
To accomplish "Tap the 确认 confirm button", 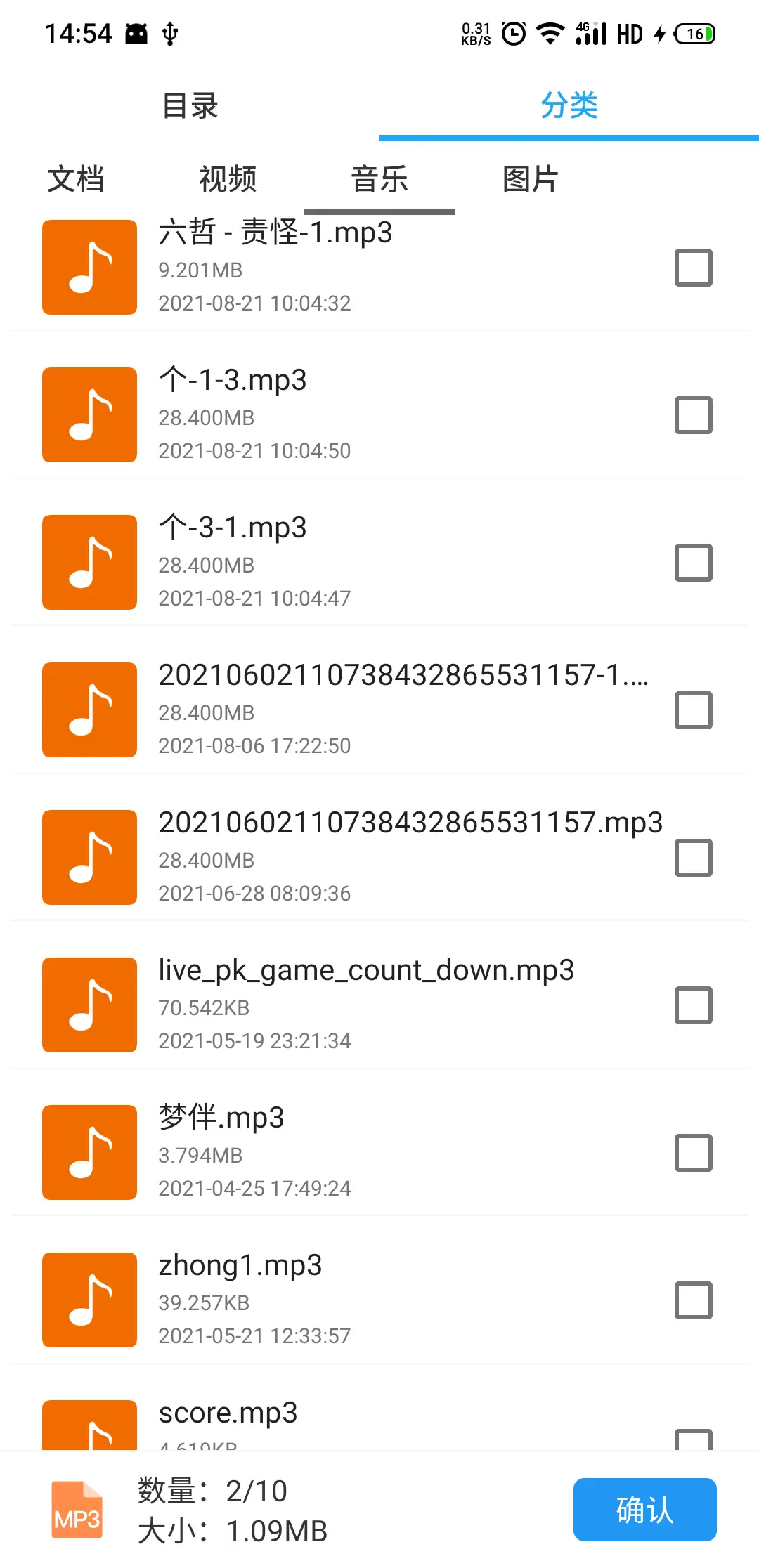I will point(645,1510).
